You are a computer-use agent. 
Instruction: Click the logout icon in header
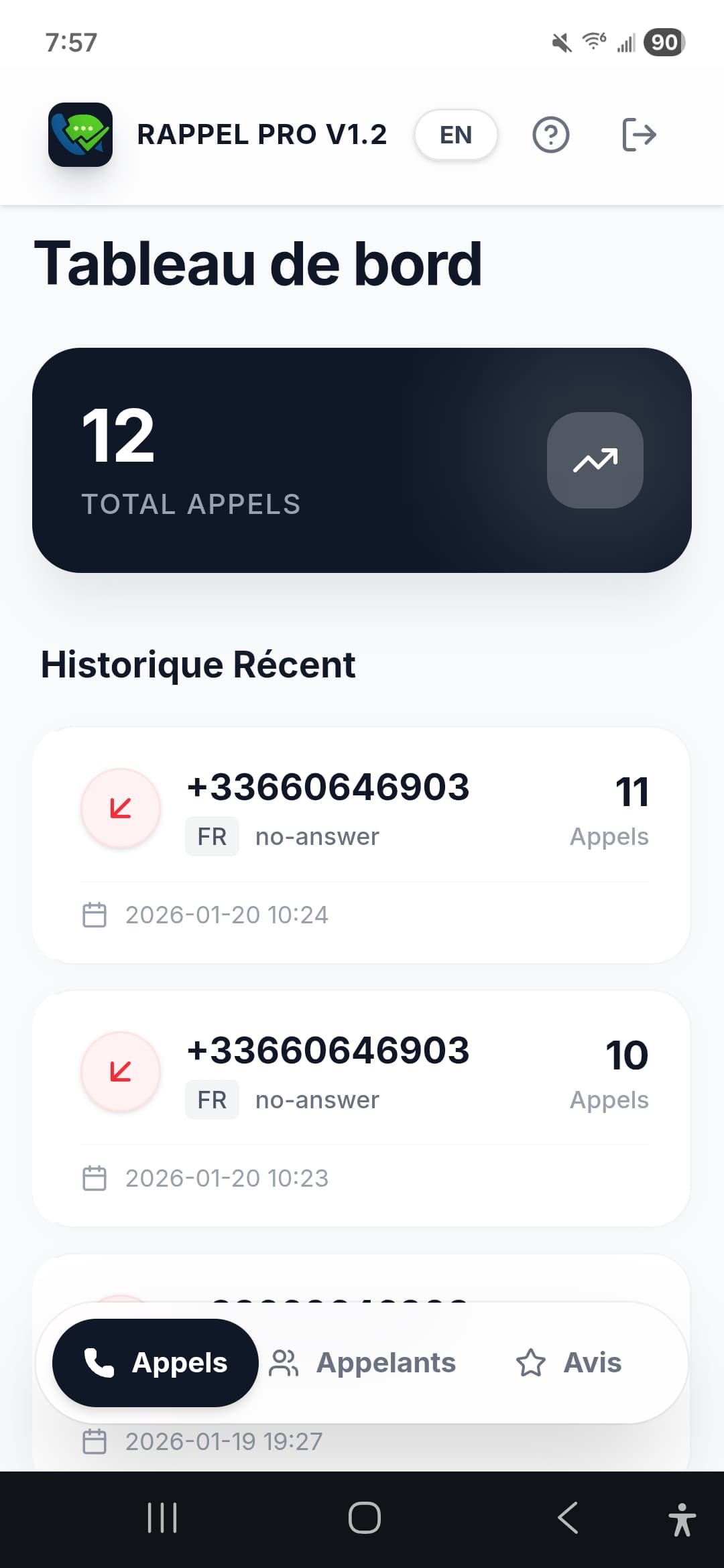tap(638, 135)
